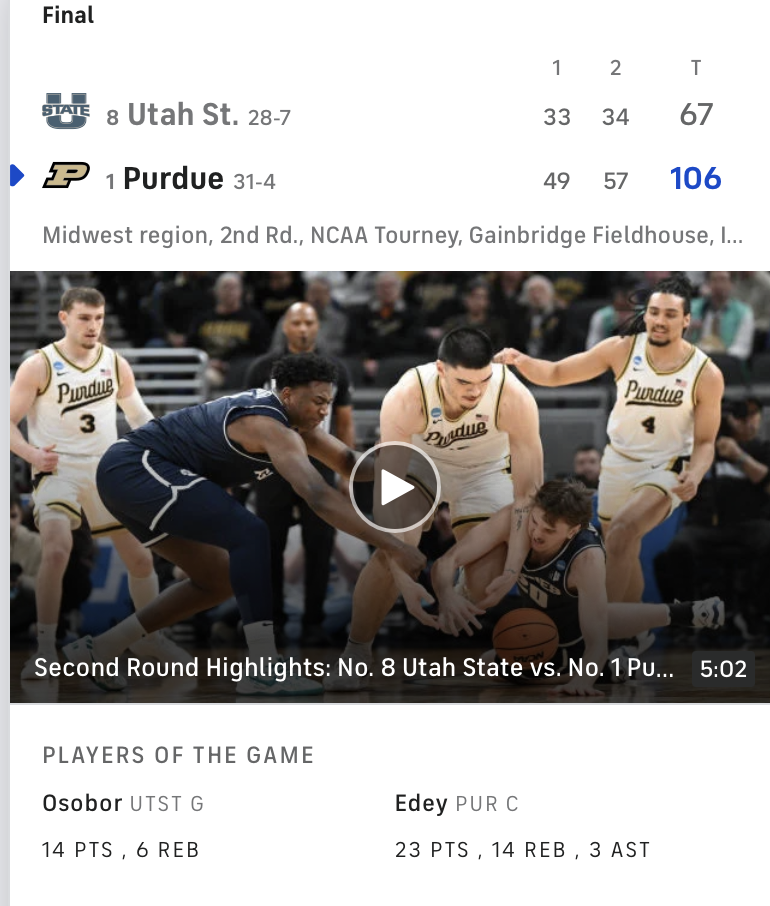Image resolution: width=770 pixels, height=906 pixels.
Task: View Edey's player profile
Action: pyautogui.click(x=421, y=803)
